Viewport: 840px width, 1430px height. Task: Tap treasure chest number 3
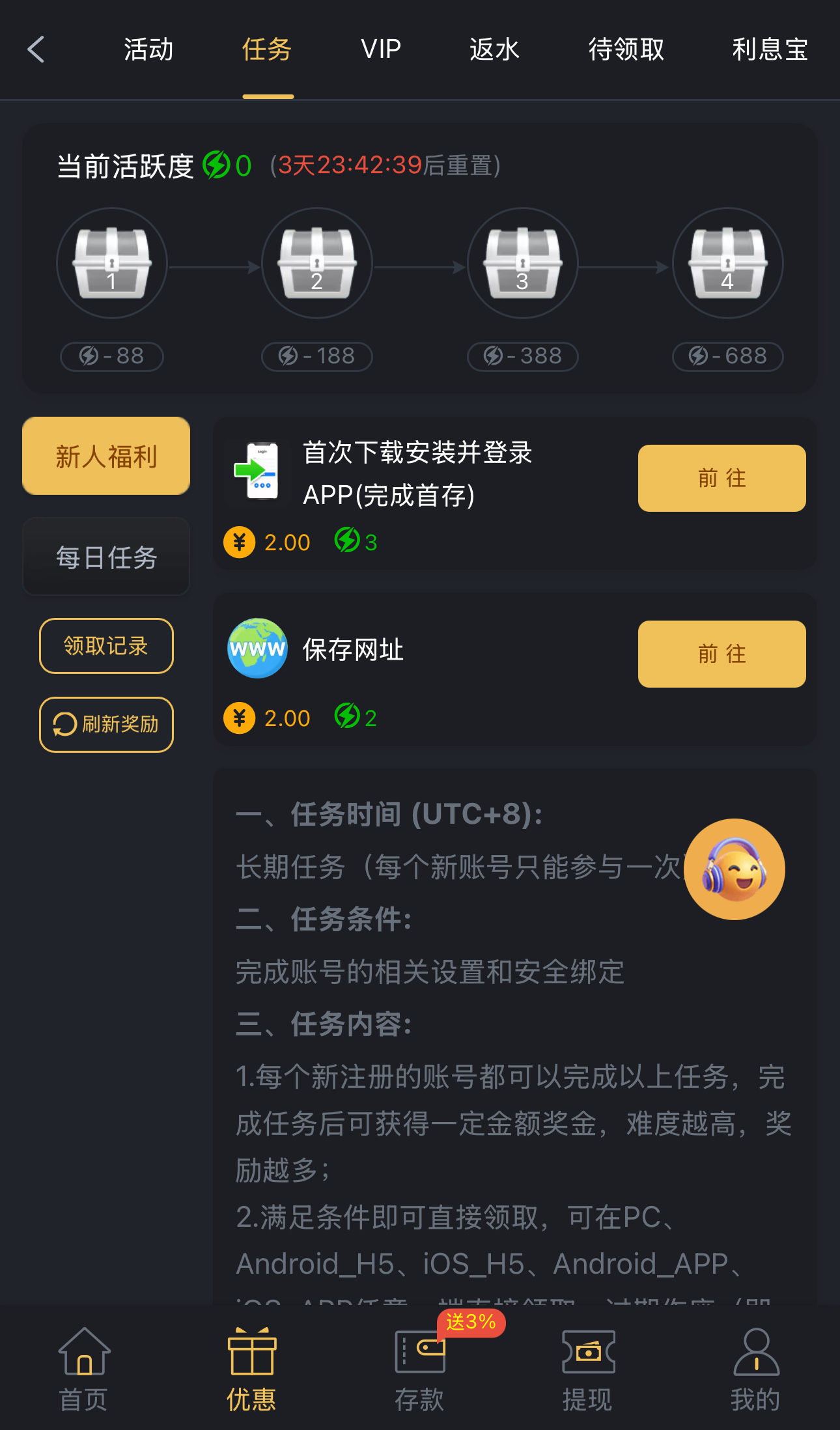(522, 263)
